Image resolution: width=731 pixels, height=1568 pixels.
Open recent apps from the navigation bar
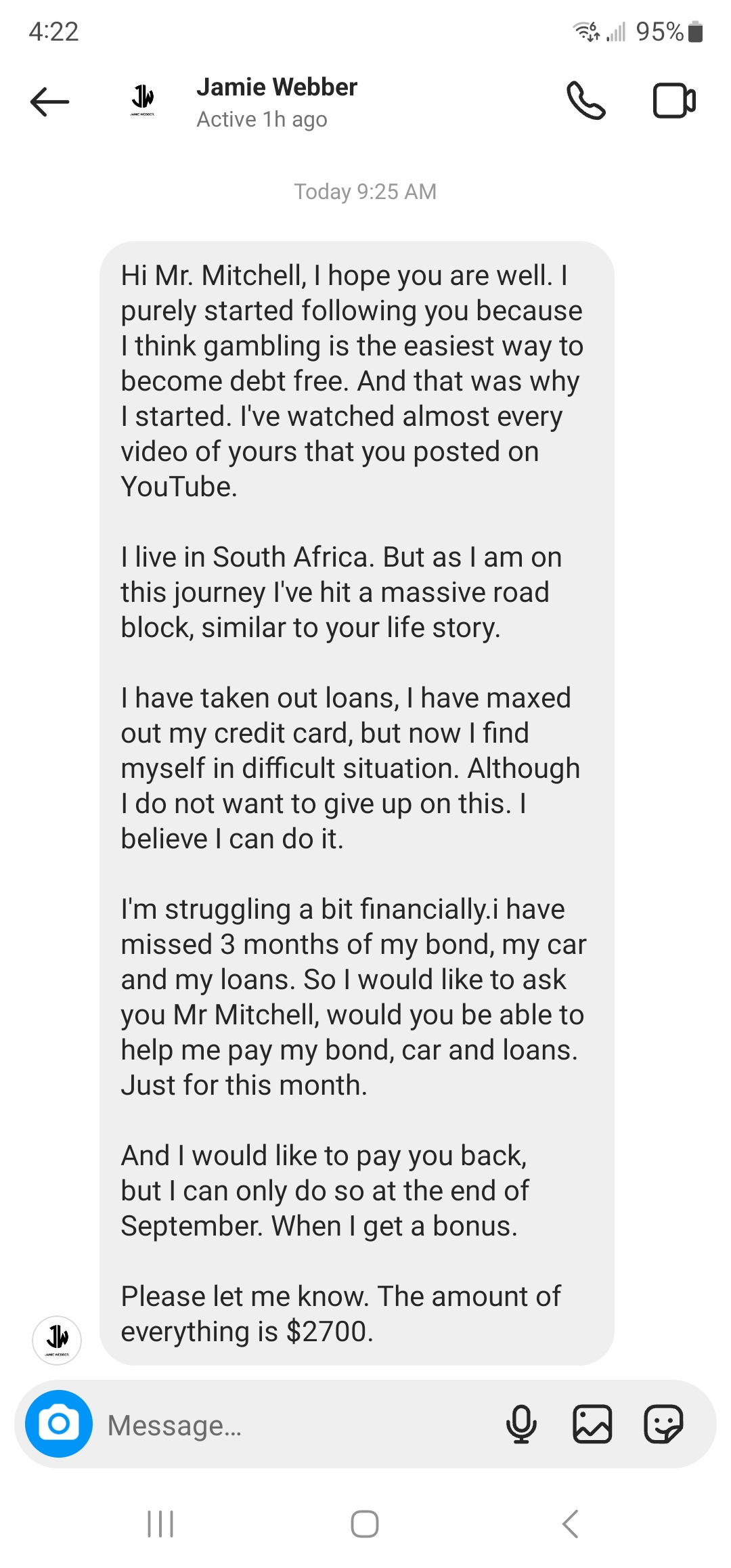tap(161, 1524)
